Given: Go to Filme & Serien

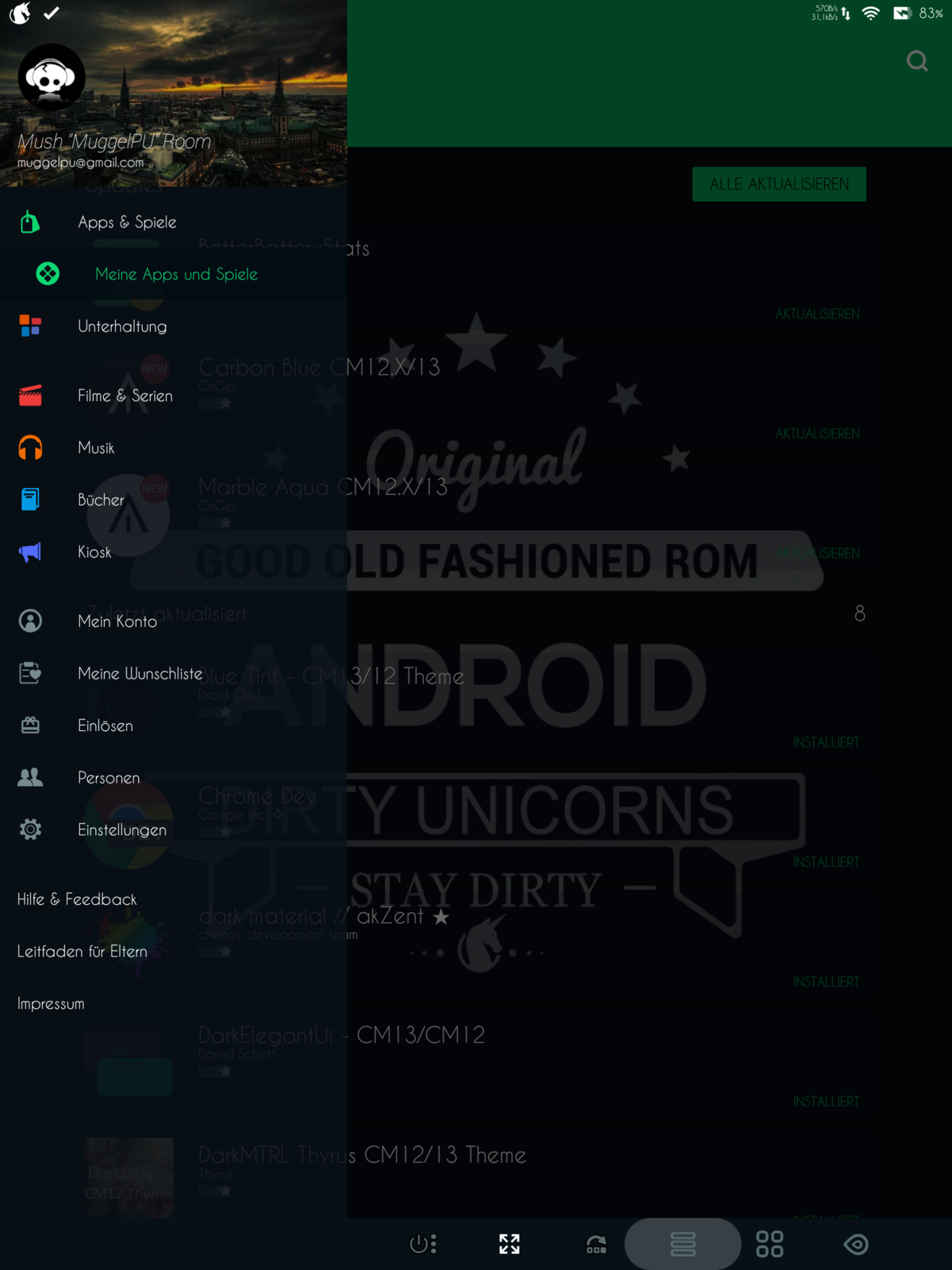Looking at the screenshot, I should (125, 395).
